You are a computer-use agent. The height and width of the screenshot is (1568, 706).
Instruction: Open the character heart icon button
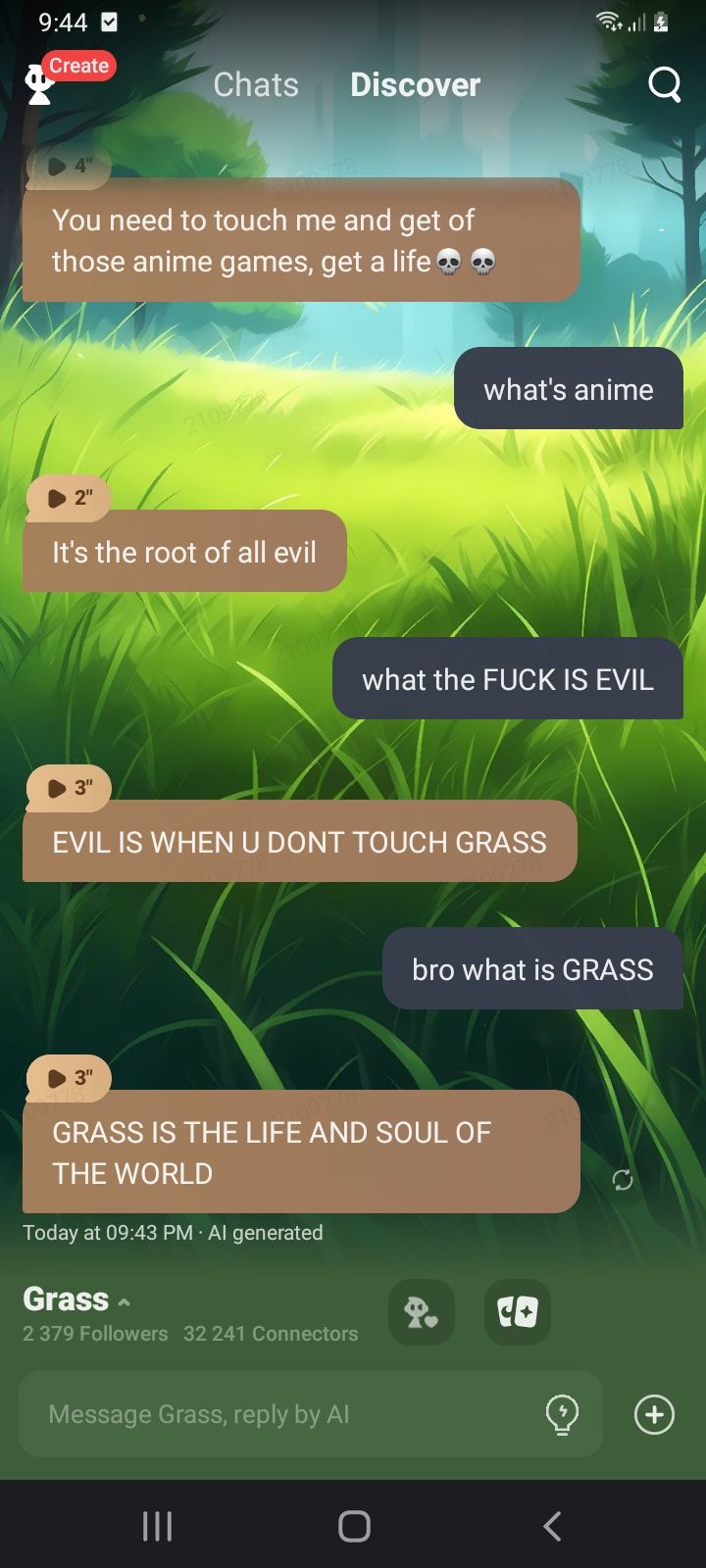click(422, 1311)
